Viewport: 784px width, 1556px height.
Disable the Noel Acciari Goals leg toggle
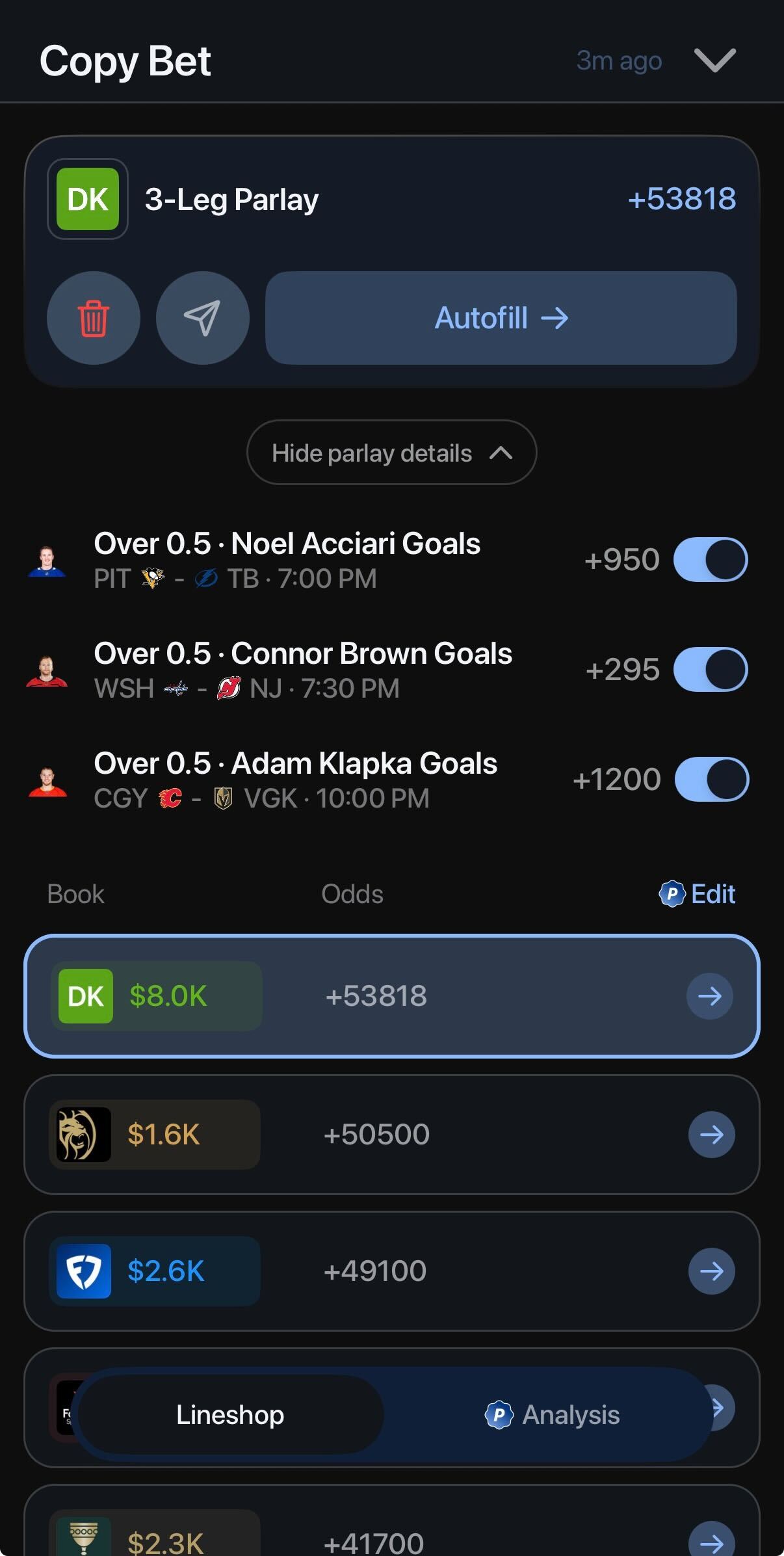711,559
